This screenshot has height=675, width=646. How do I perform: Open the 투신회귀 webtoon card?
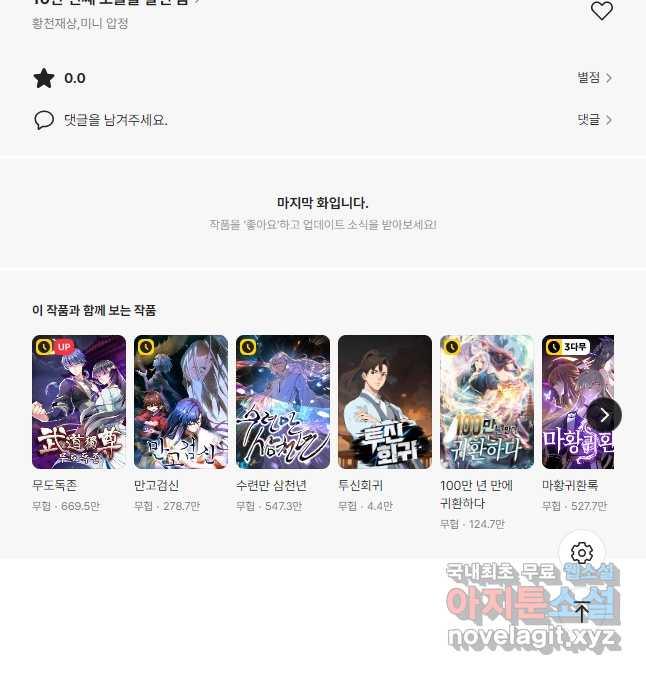pyautogui.click(x=385, y=402)
